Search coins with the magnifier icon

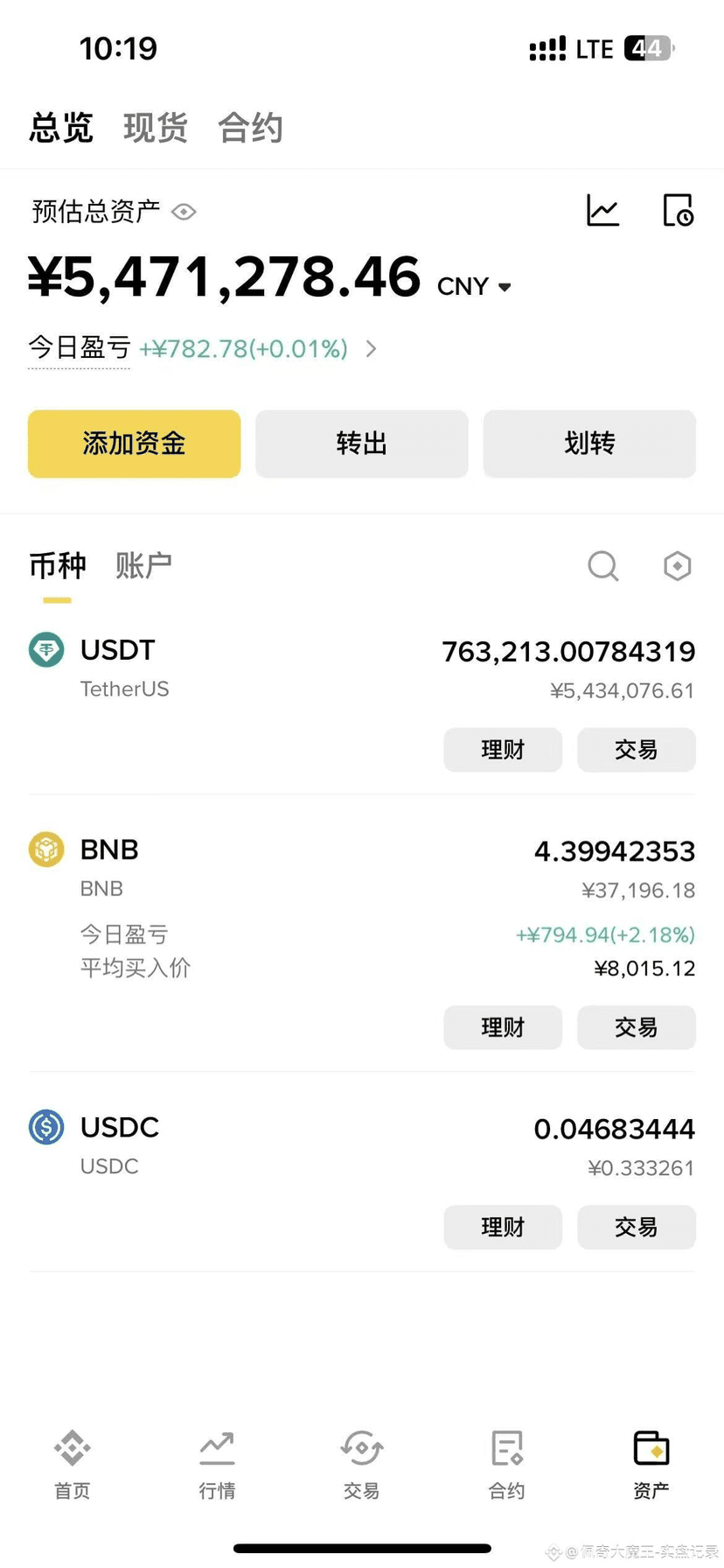(602, 566)
